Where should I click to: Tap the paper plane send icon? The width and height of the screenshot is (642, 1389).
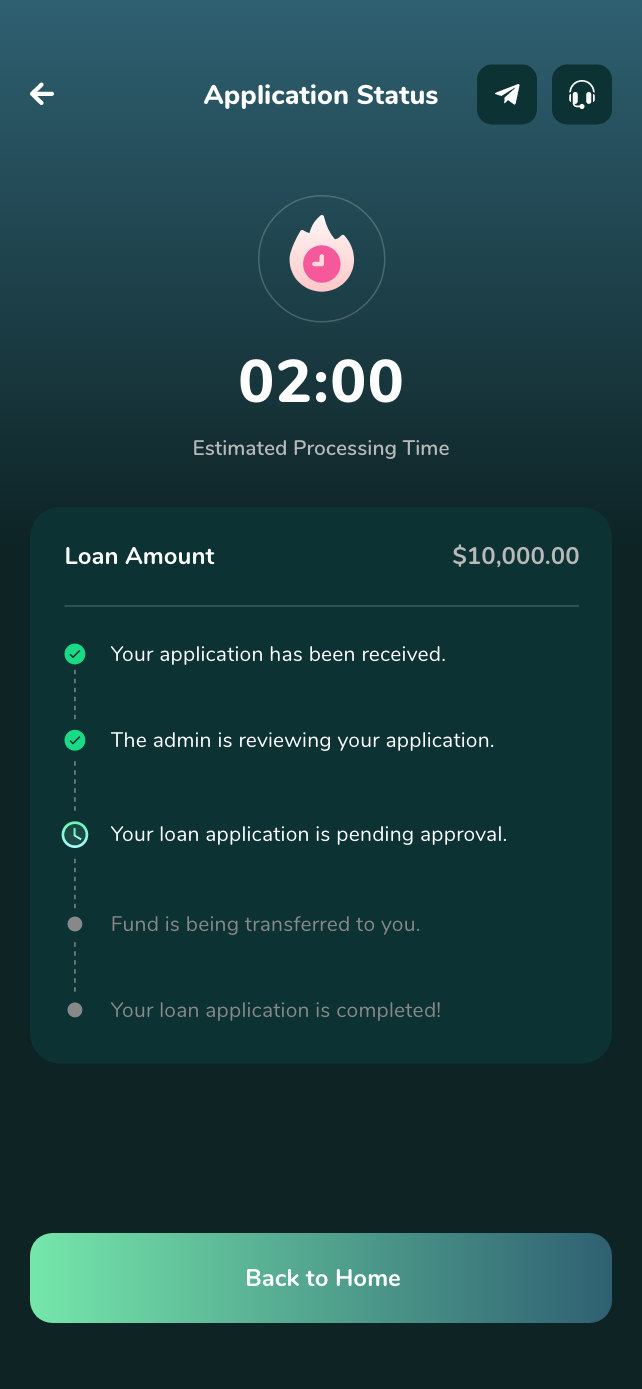pyautogui.click(x=507, y=94)
